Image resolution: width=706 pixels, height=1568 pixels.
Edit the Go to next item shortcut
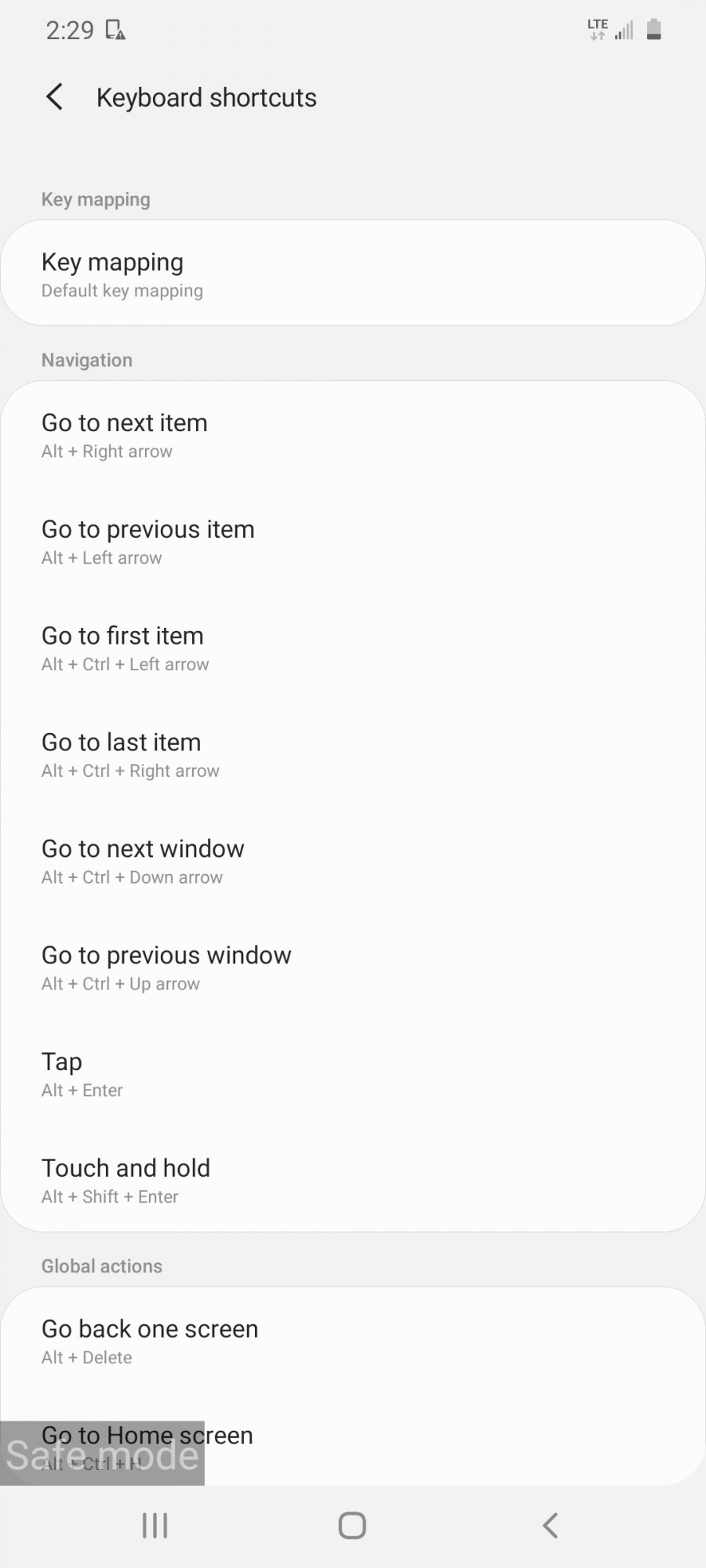(x=353, y=435)
